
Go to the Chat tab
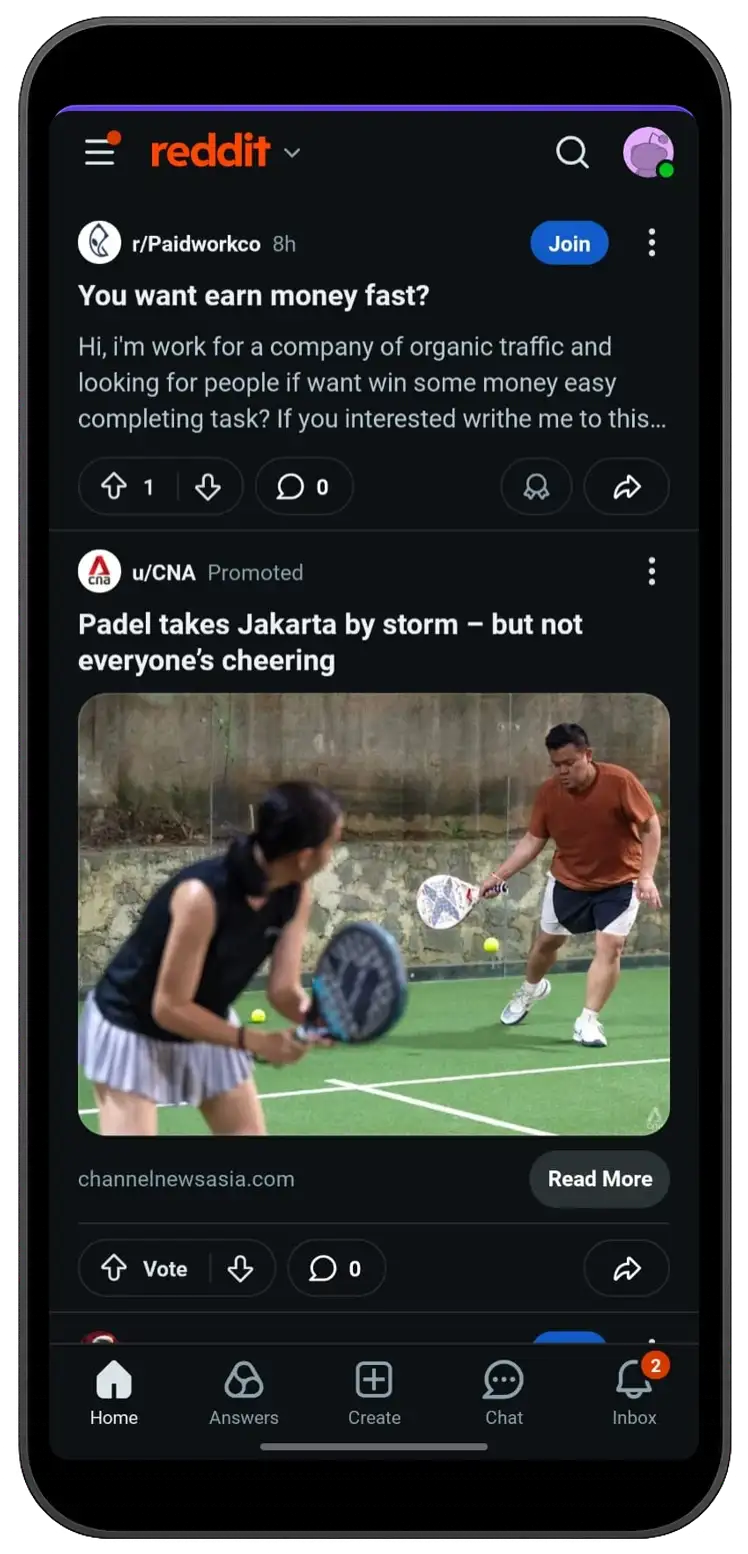pos(504,1395)
